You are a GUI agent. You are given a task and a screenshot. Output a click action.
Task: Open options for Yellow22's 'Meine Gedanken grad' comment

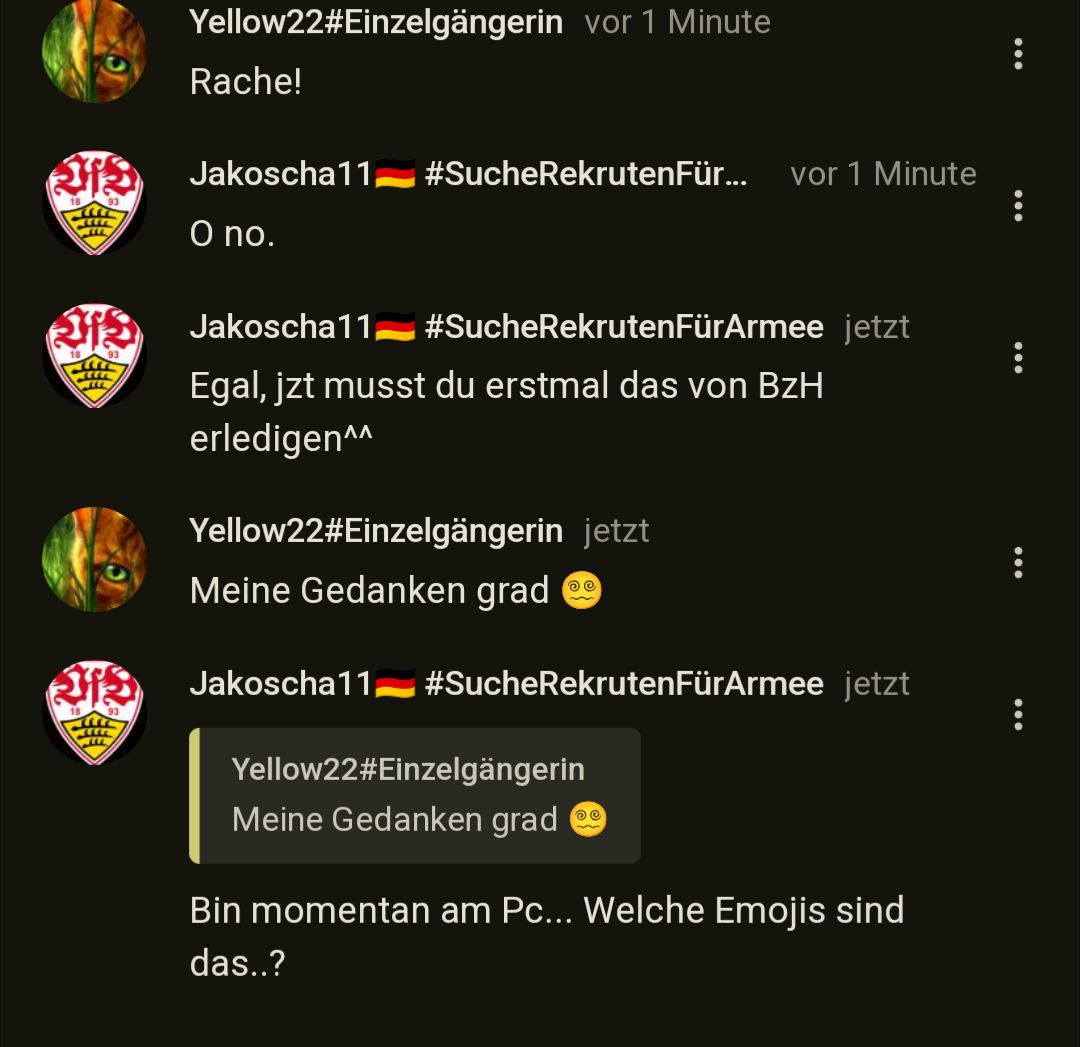(1017, 563)
